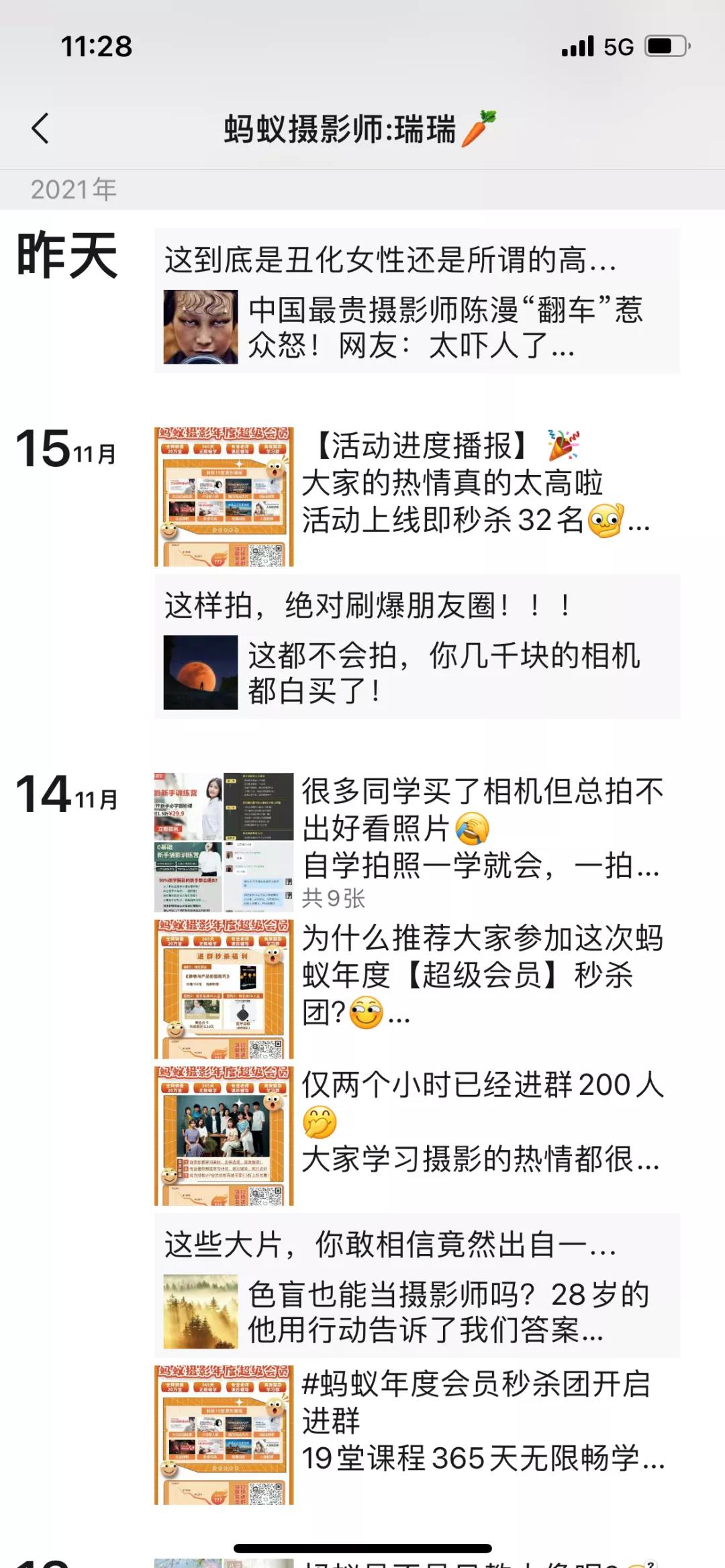This screenshot has width=725, height=1568.
Task: Open the 活动进度播报 post from 15 November
Action: click(417, 496)
